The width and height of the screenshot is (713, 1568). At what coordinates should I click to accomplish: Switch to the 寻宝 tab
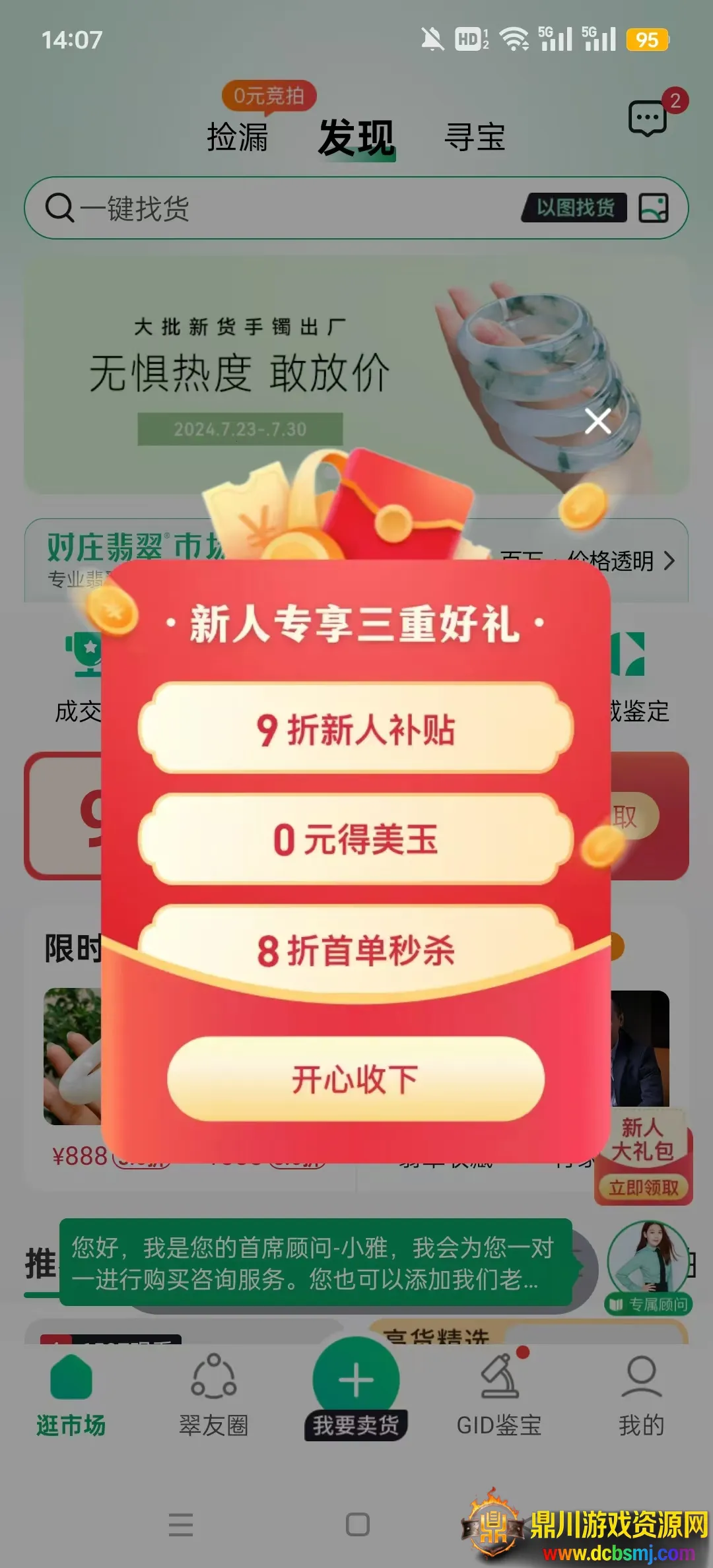(475, 137)
